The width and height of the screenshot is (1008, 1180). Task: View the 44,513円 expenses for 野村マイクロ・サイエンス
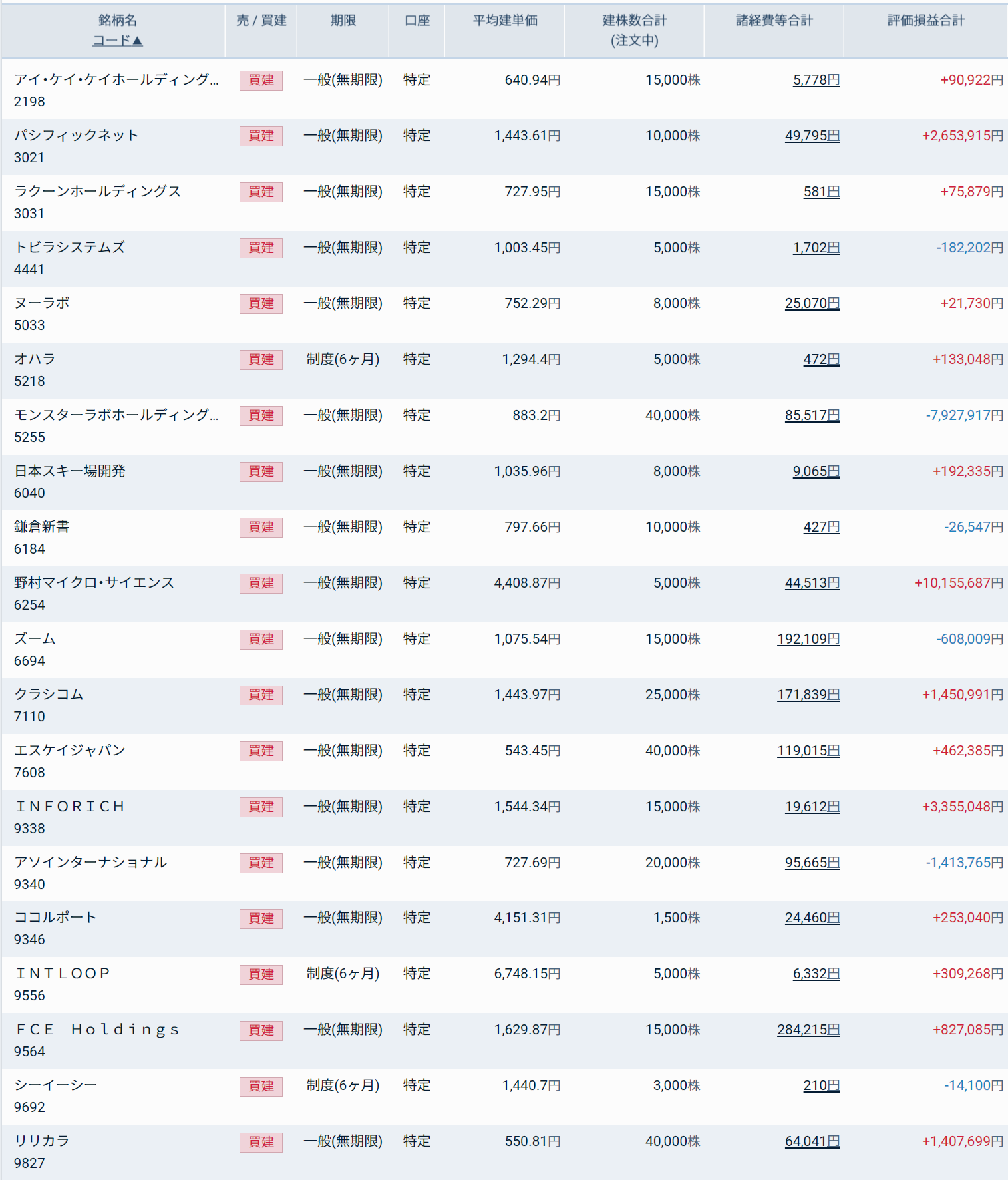tap(812, 583)
